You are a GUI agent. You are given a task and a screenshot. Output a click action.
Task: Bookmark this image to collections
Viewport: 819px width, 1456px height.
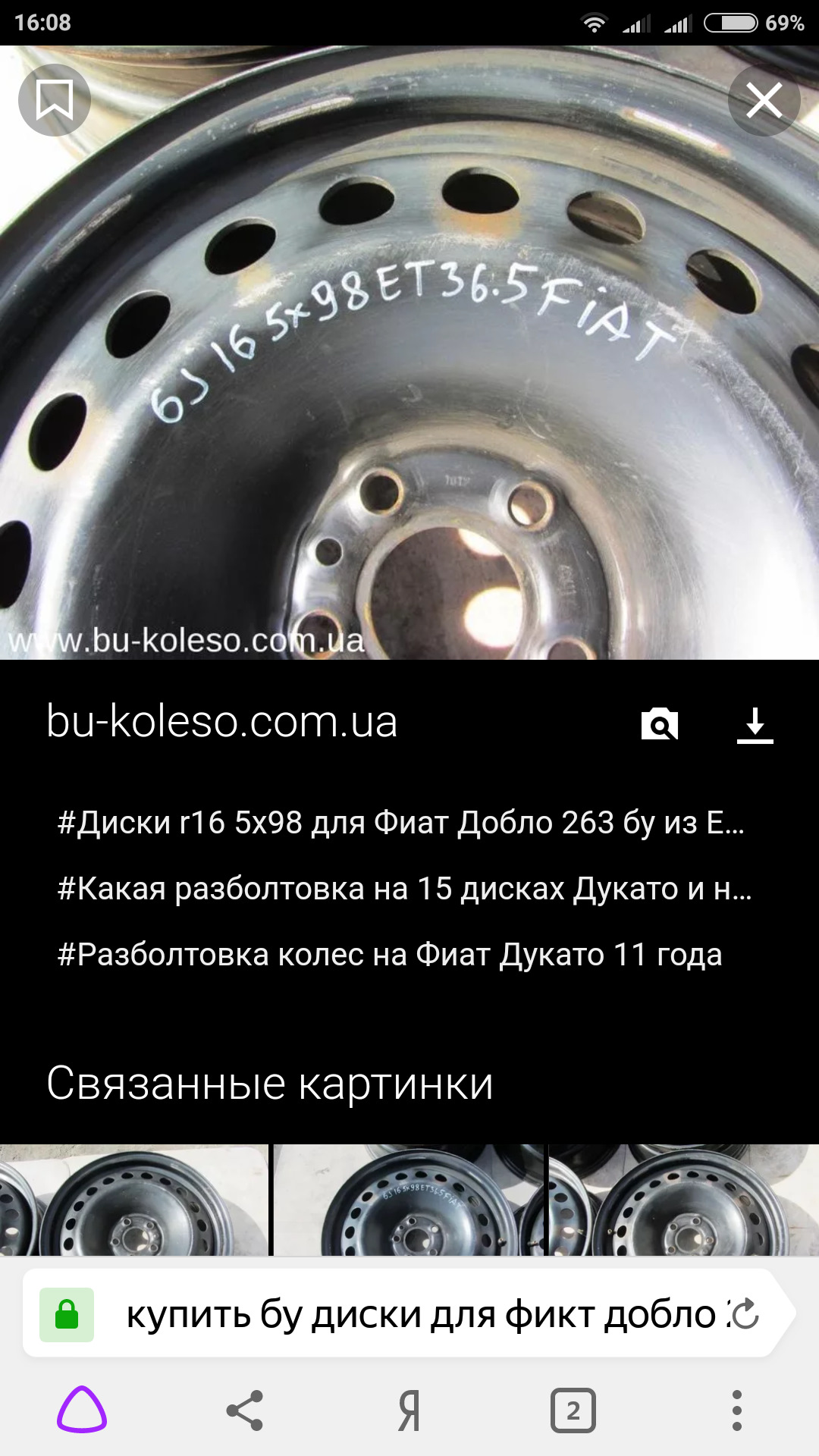[55, 99]
